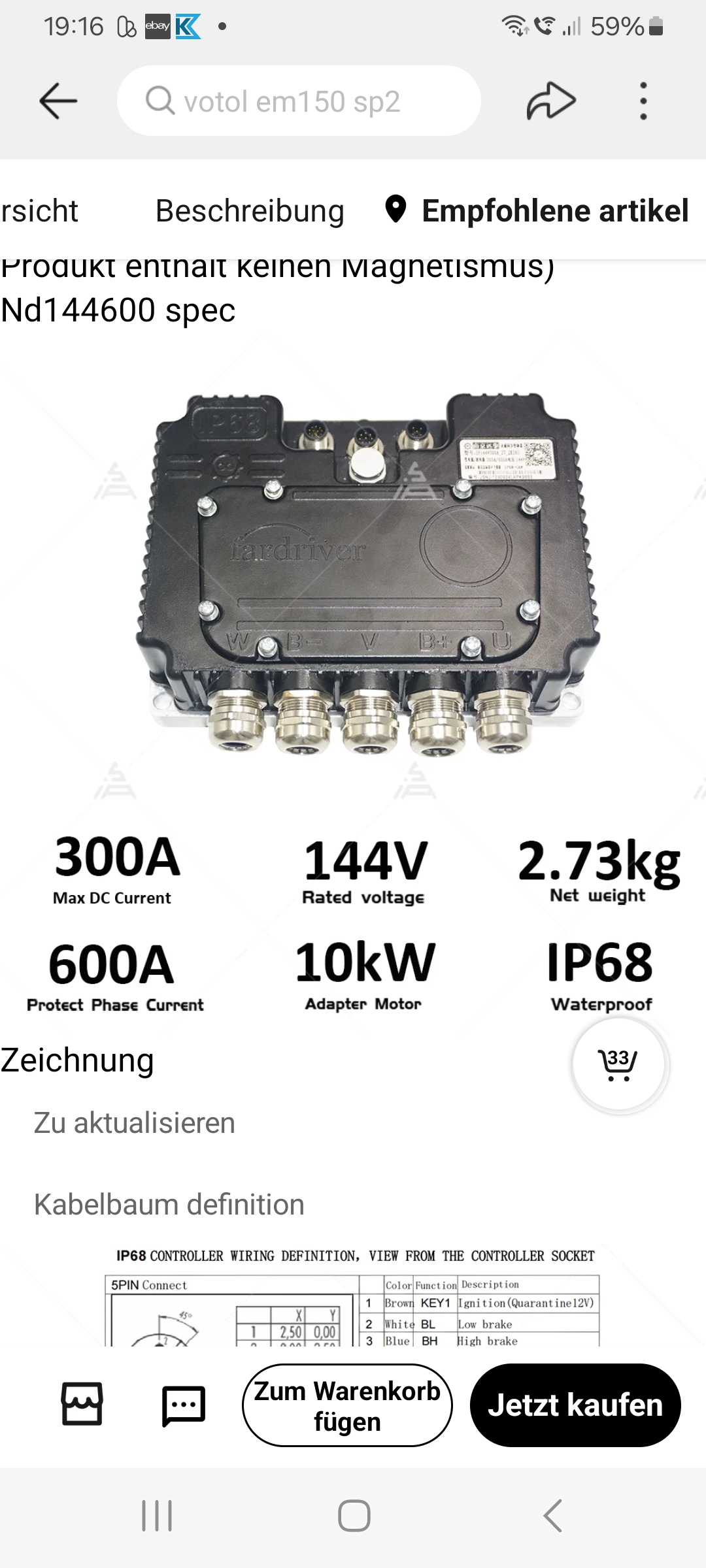Screen dimensions: 706x1568
Task: Open chat with the seller
Action: (x=184, y=1405)
